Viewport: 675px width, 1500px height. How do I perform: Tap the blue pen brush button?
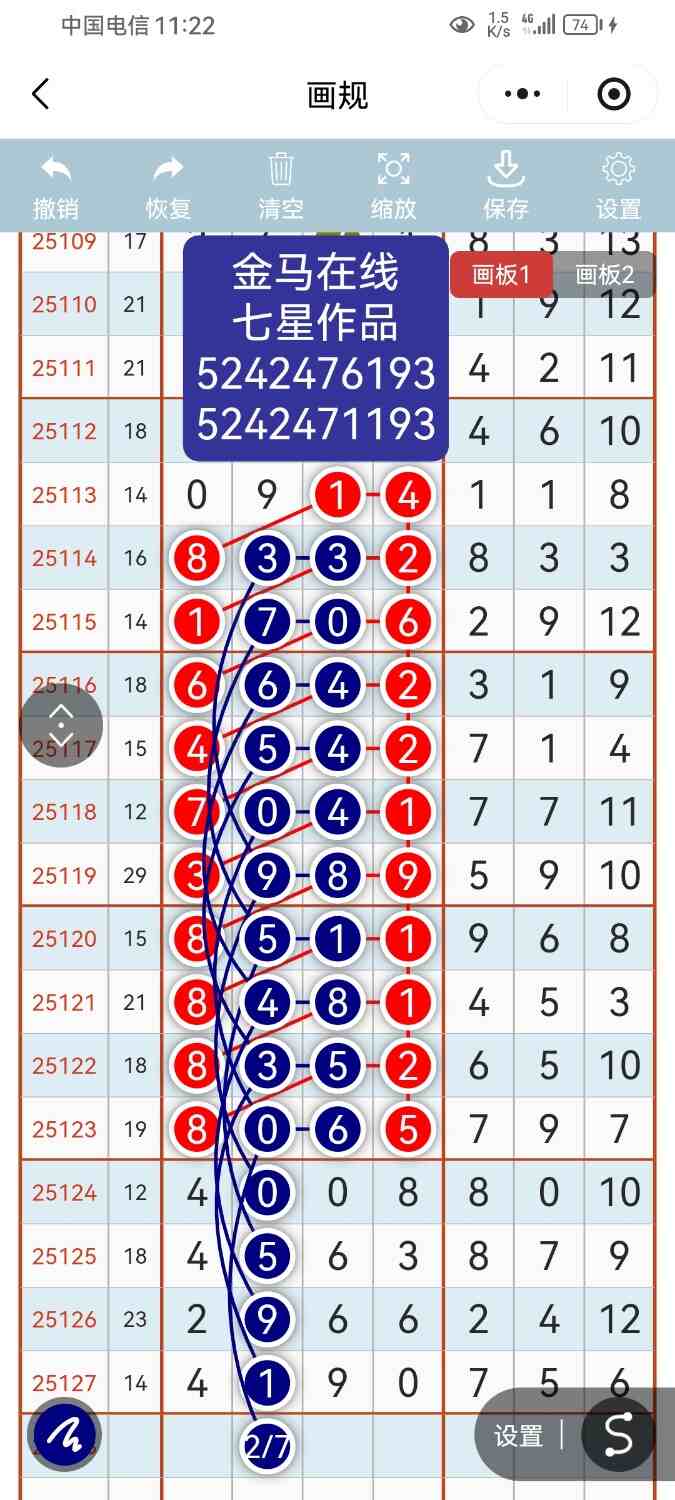click(x=64, y=1436)
